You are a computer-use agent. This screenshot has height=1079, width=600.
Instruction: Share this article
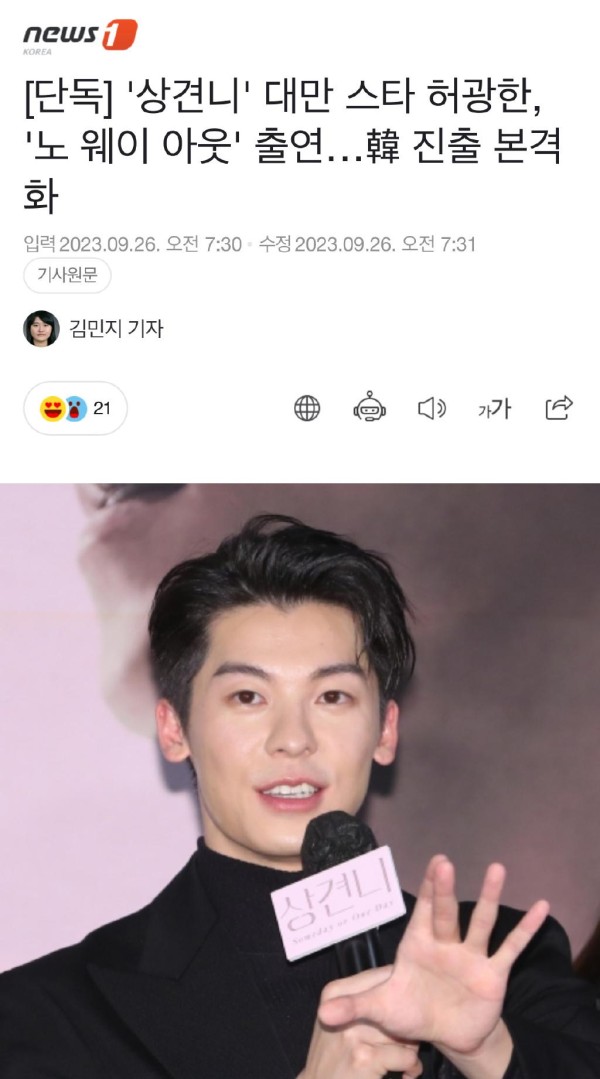tap(559, 408)
